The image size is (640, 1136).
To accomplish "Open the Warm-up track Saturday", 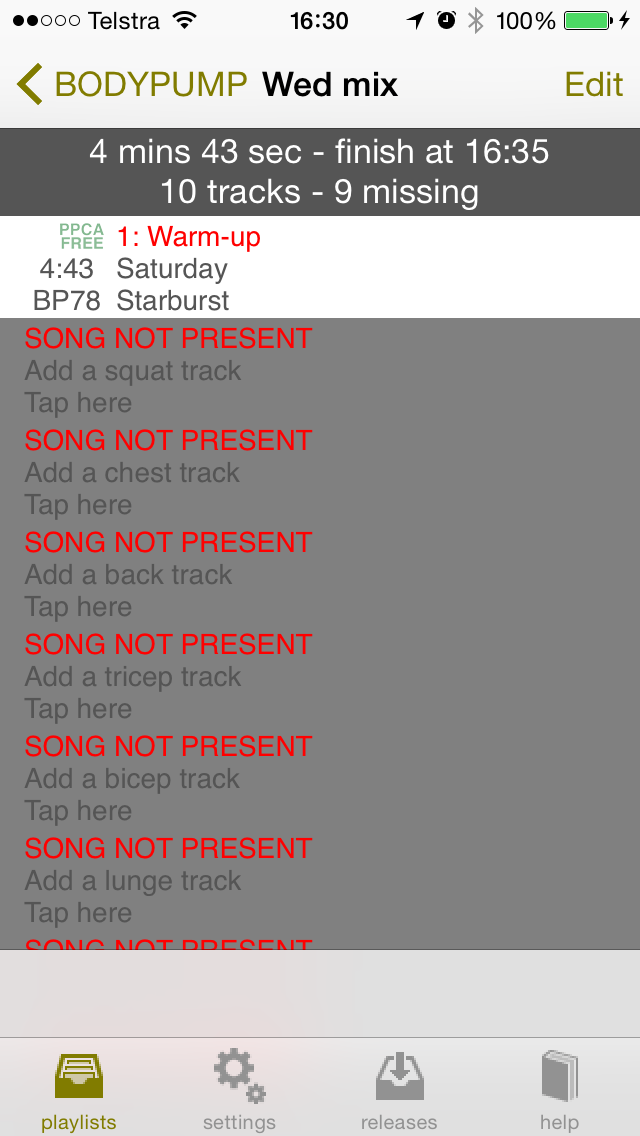I will click(320, 267).
